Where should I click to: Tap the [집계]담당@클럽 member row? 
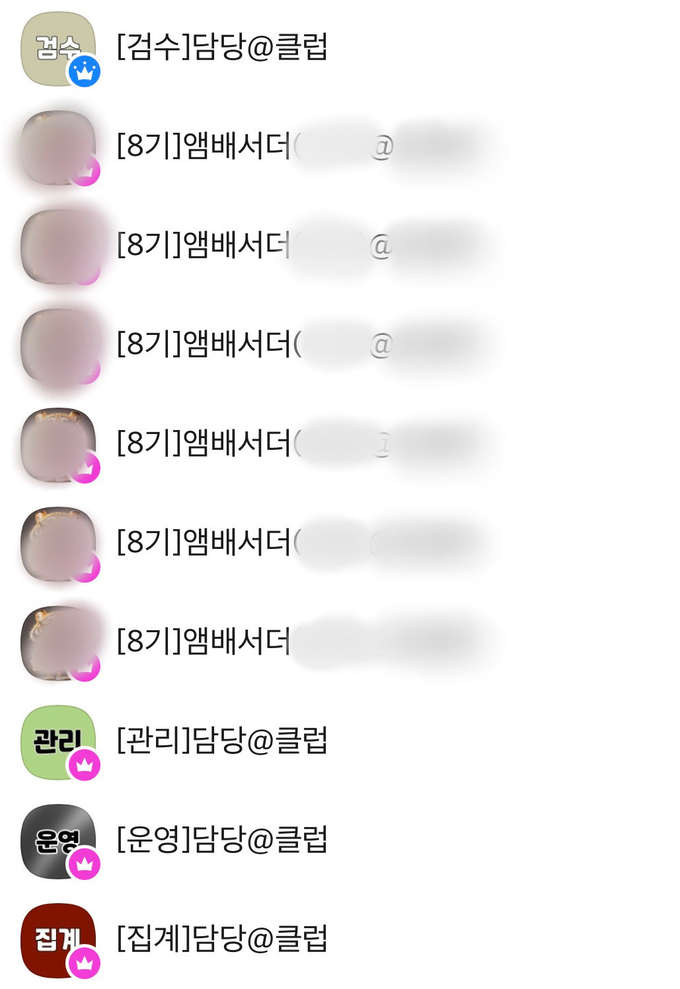221,938
